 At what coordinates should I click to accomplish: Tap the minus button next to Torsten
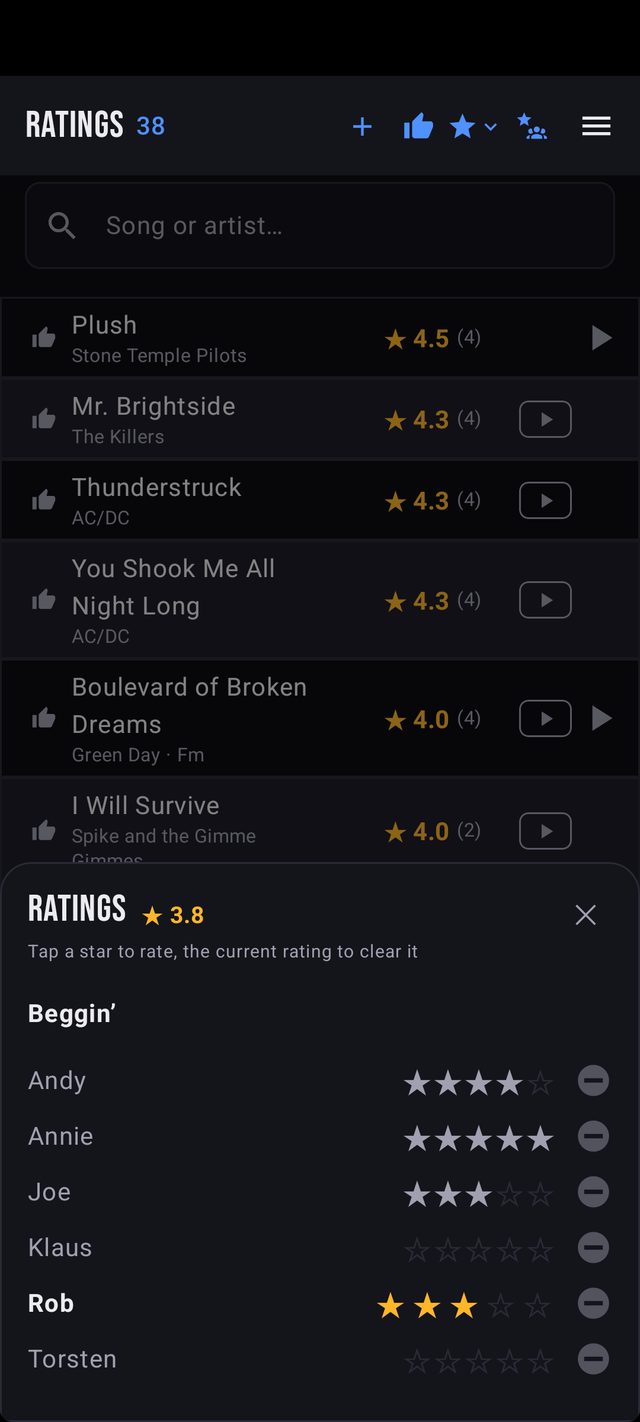[593, 1360]
